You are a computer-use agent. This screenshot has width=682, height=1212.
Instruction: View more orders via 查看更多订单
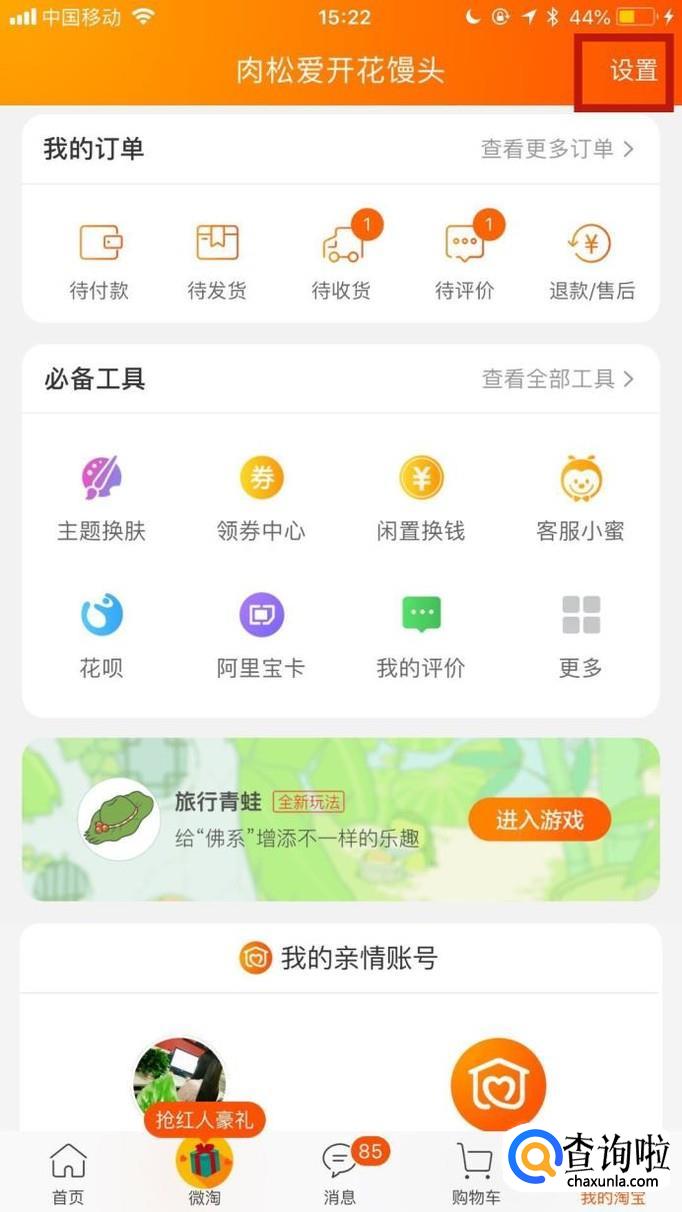(x=557, y=149)
